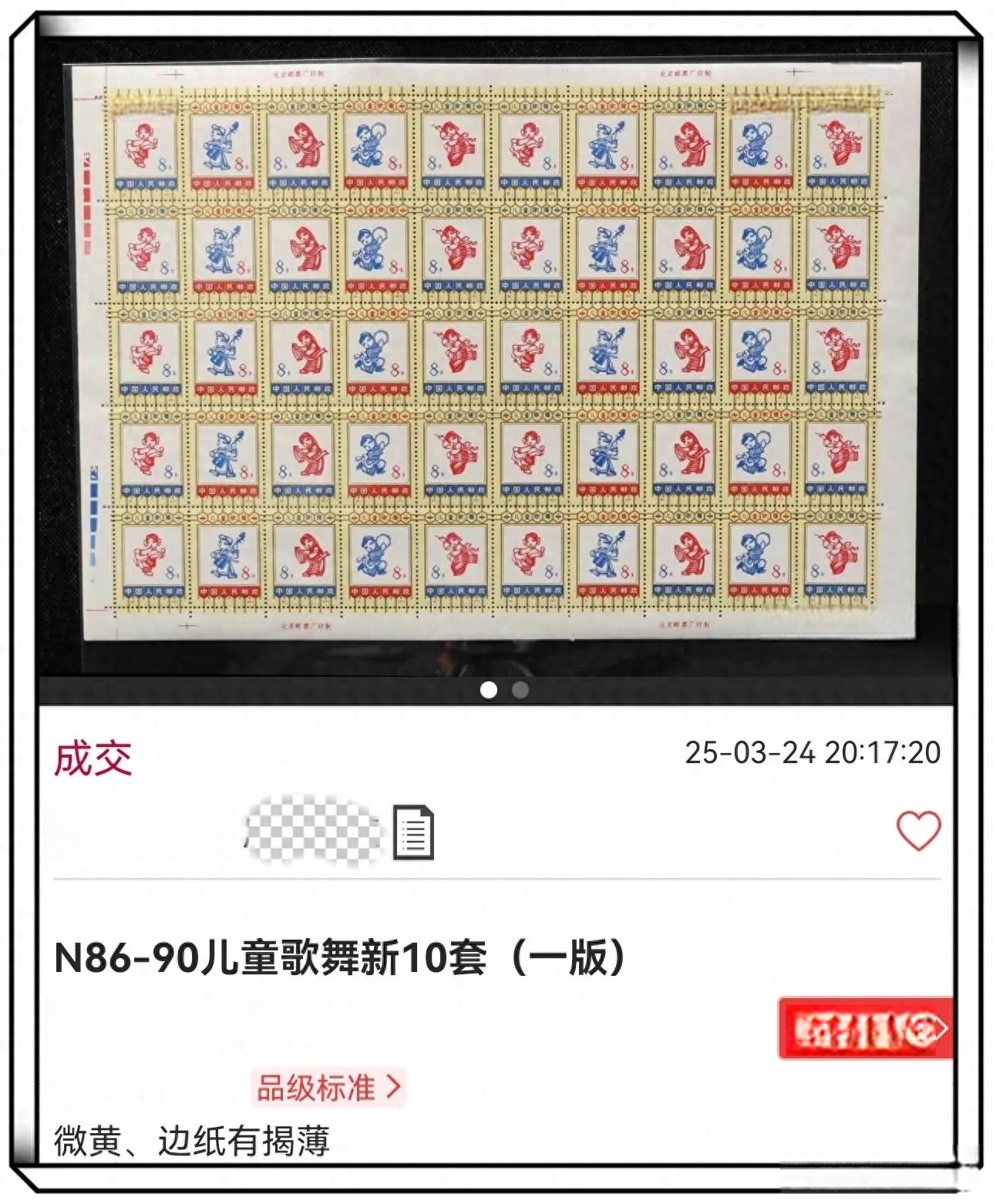993x1204 pixels.
Task: Open the 品级标准 grading standards link
Action: tap(328, 1088)
